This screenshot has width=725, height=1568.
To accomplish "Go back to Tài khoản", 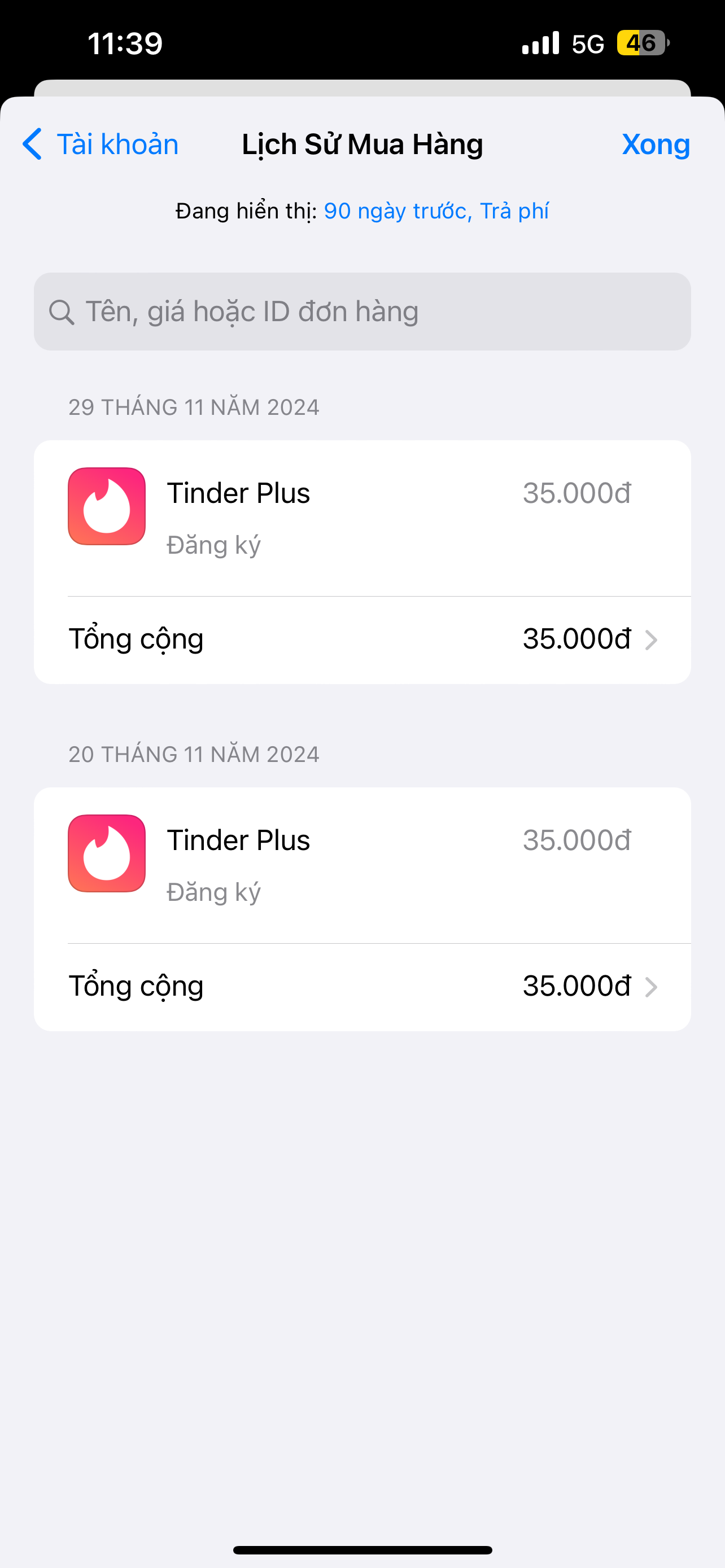I will [x=101, y=144].
